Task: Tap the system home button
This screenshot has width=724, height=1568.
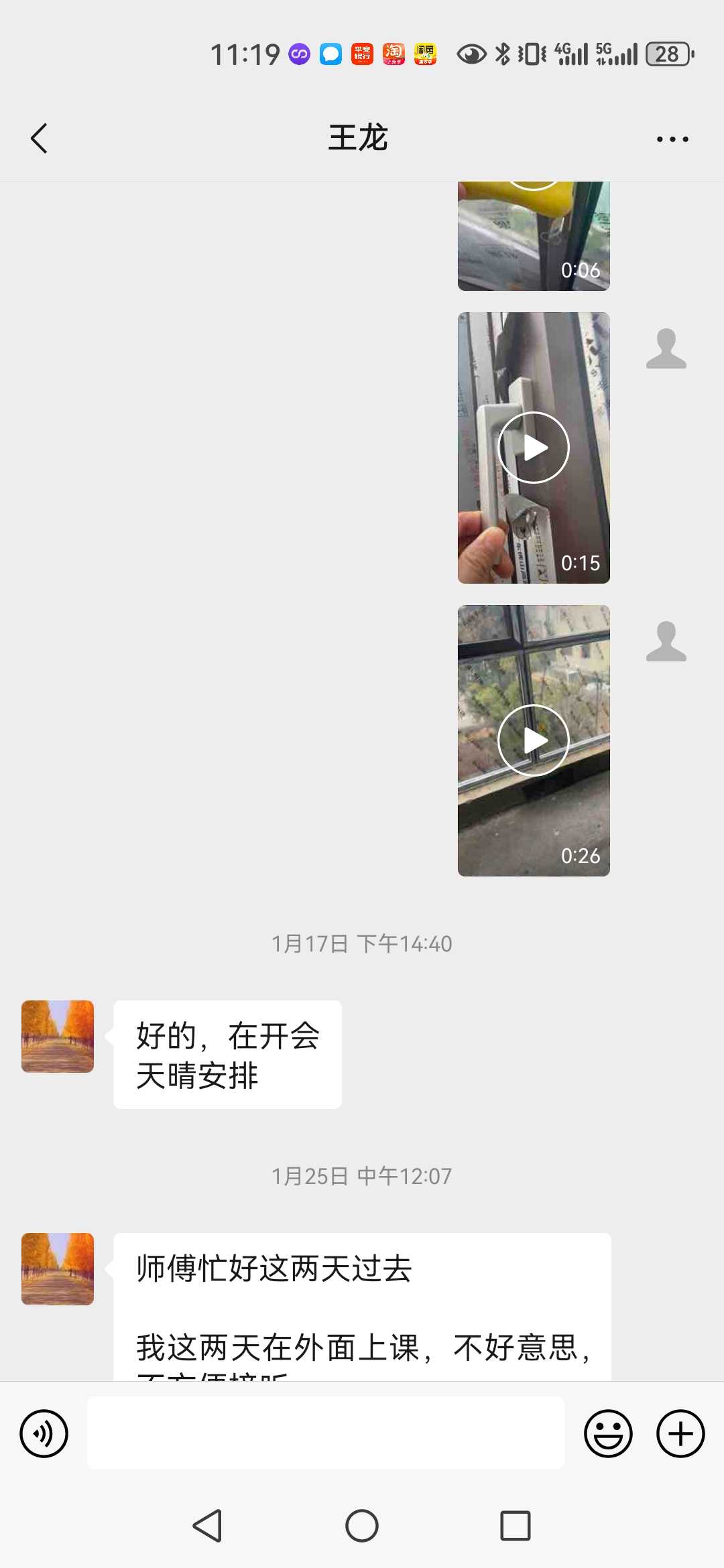Action: tap(362, 1526)
